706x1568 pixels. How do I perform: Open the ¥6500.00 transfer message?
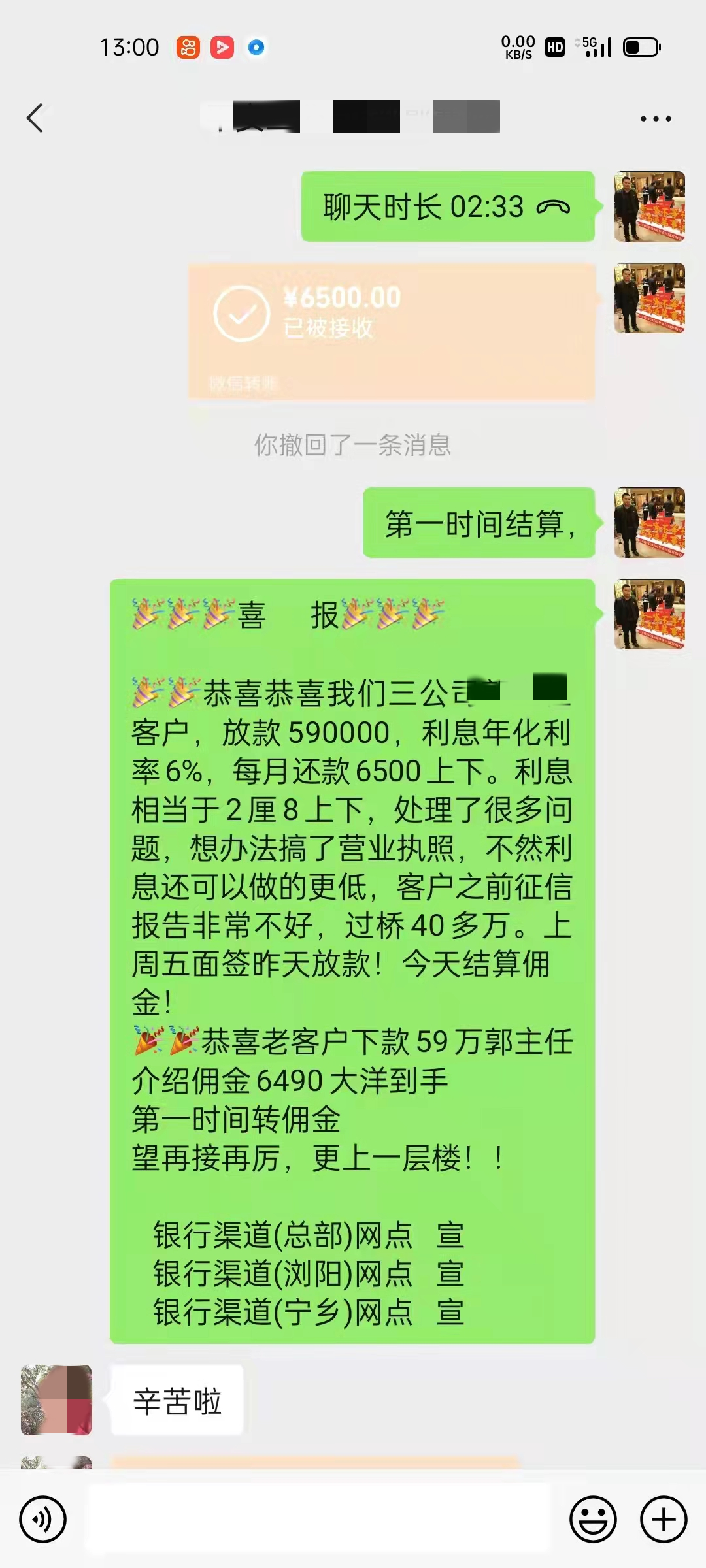click(x=391, y=331)
